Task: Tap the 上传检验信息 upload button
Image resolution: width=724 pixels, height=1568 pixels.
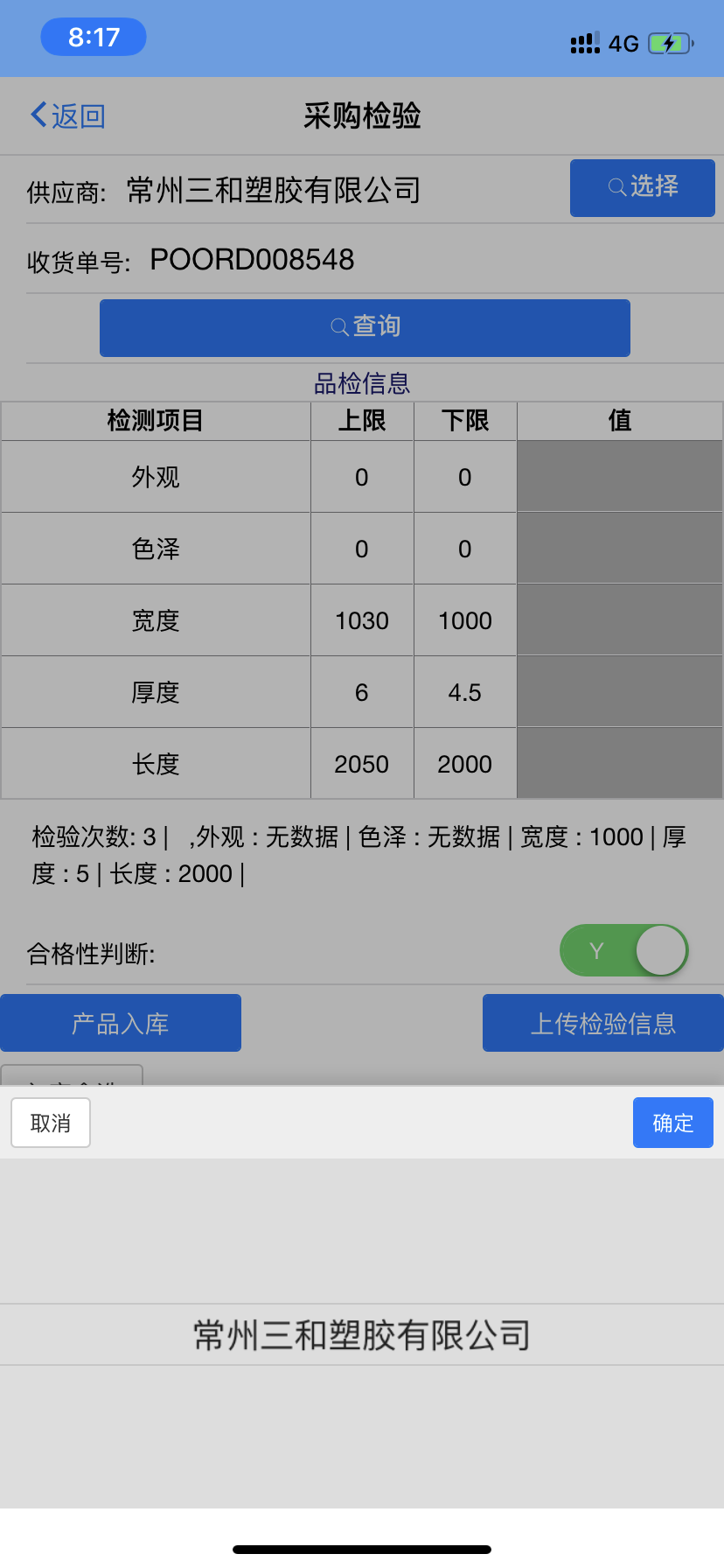Action: tap(602, 1023)
